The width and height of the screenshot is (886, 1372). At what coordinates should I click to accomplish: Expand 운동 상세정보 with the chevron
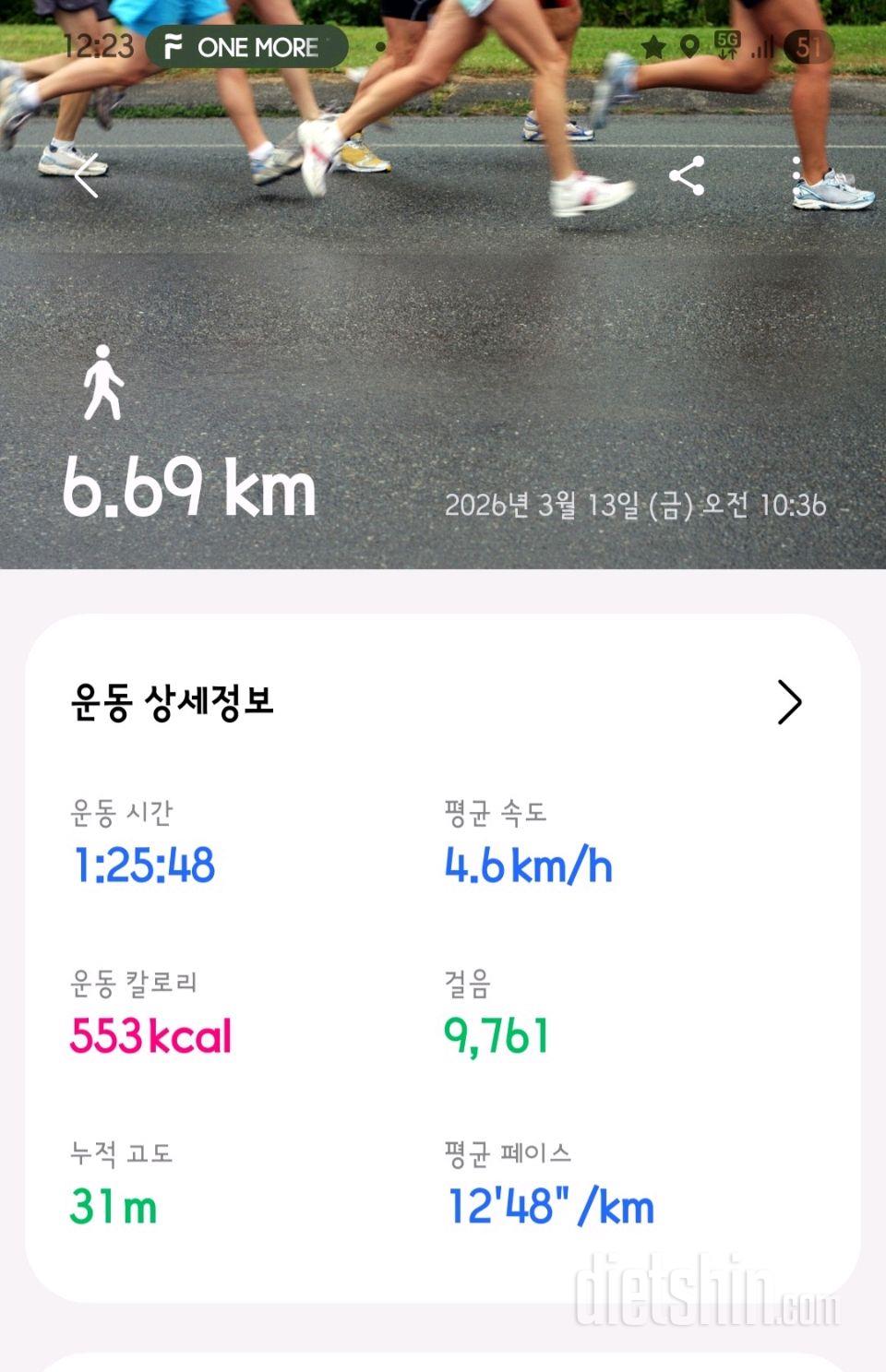pyautogui.click(x=789, y=702)
